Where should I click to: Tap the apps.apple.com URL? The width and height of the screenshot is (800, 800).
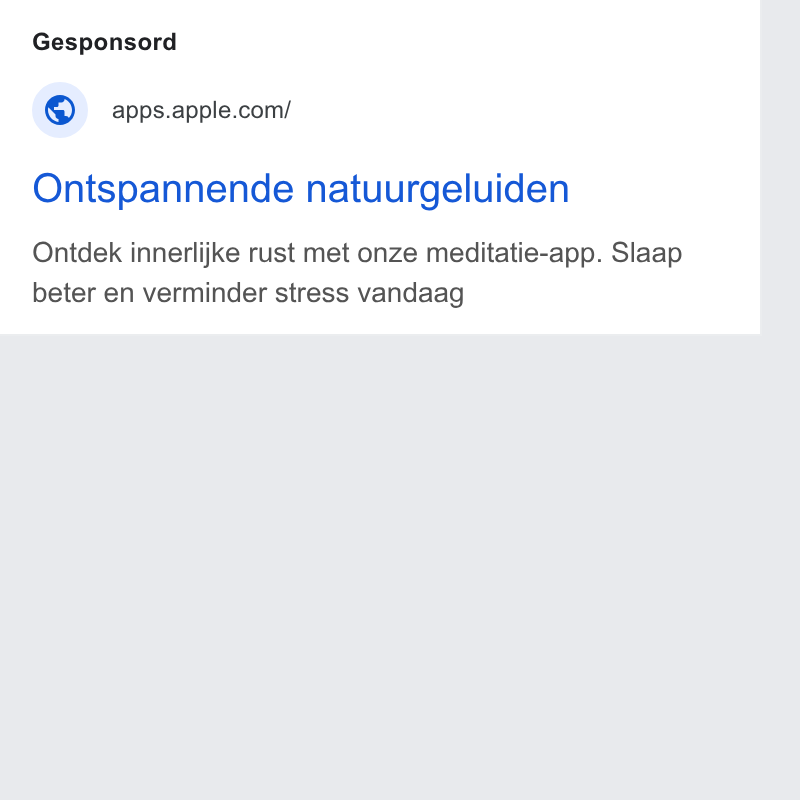coord(201,110)
